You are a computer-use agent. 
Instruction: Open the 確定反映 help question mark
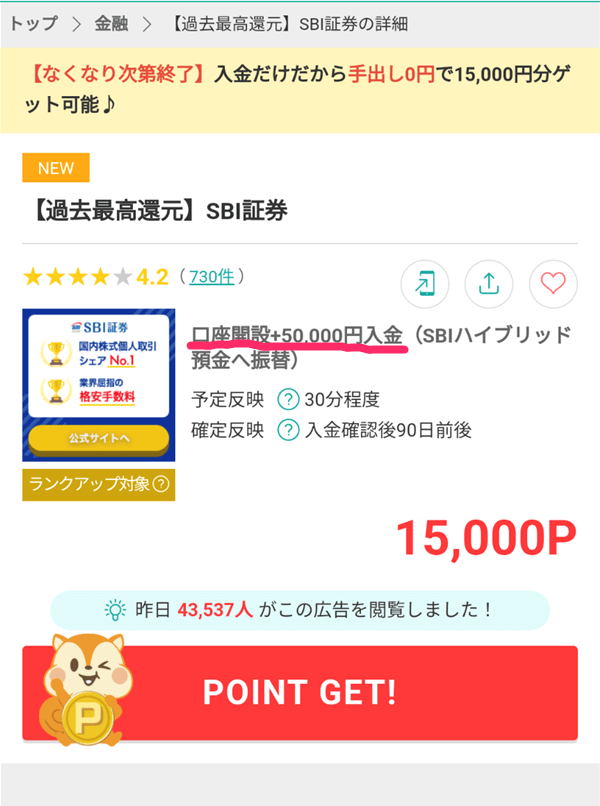coord(288,431)
